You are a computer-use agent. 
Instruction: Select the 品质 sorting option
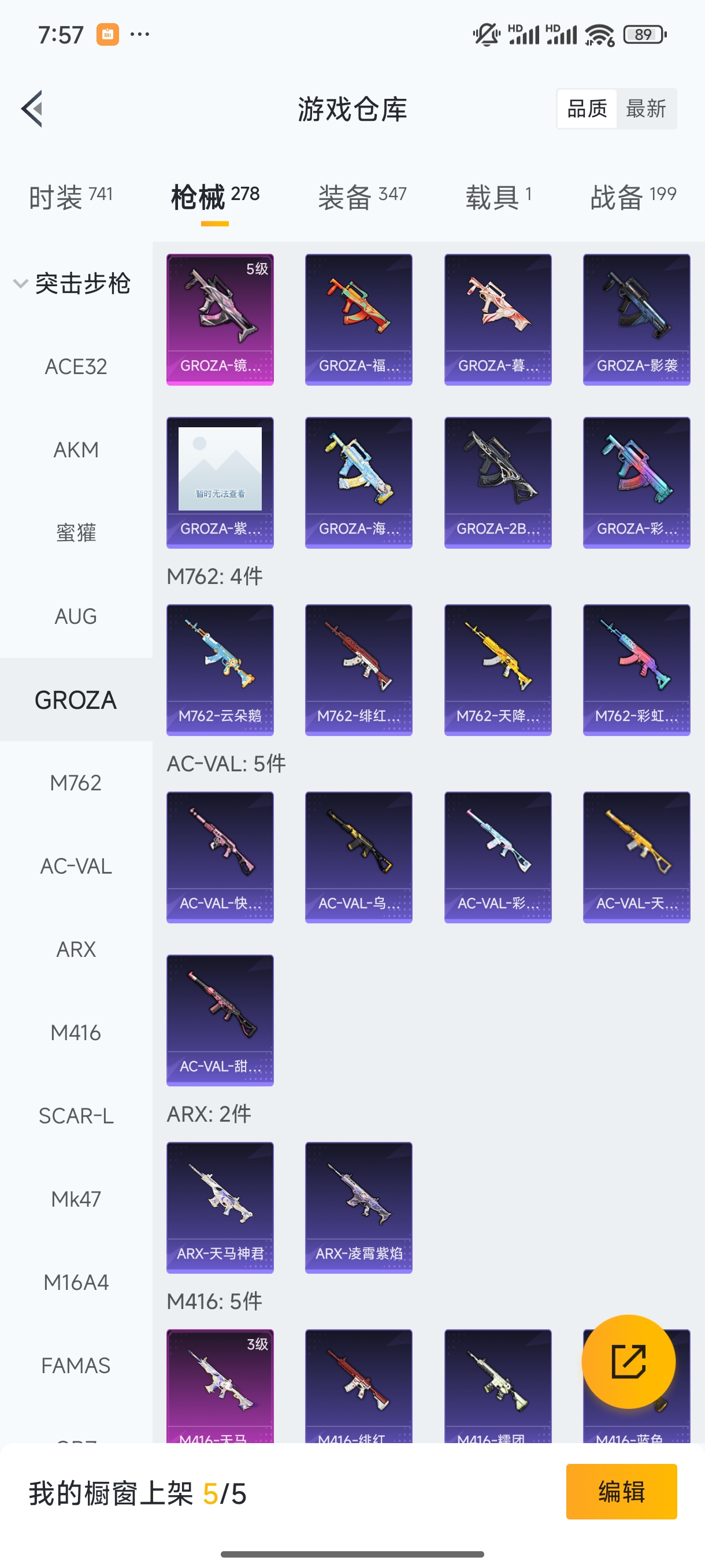(x=587, y=109)
